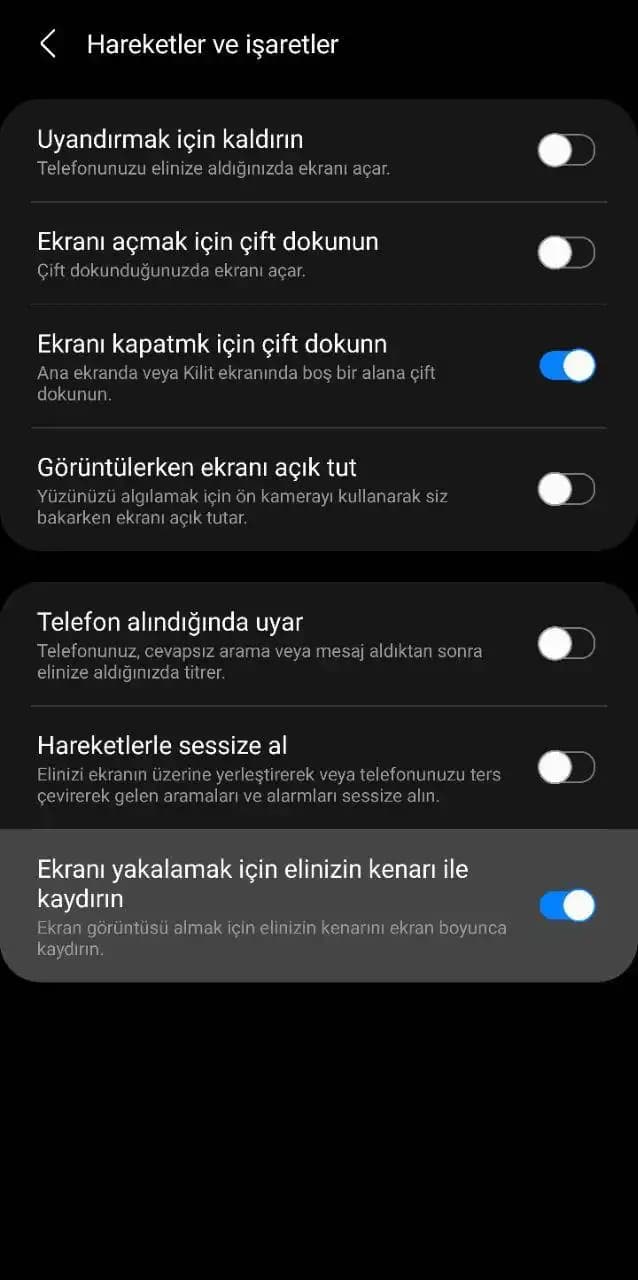
Task: Turn off Ekranı yakalamak için elinizin kenarı
Action: (x=566, y=906)
